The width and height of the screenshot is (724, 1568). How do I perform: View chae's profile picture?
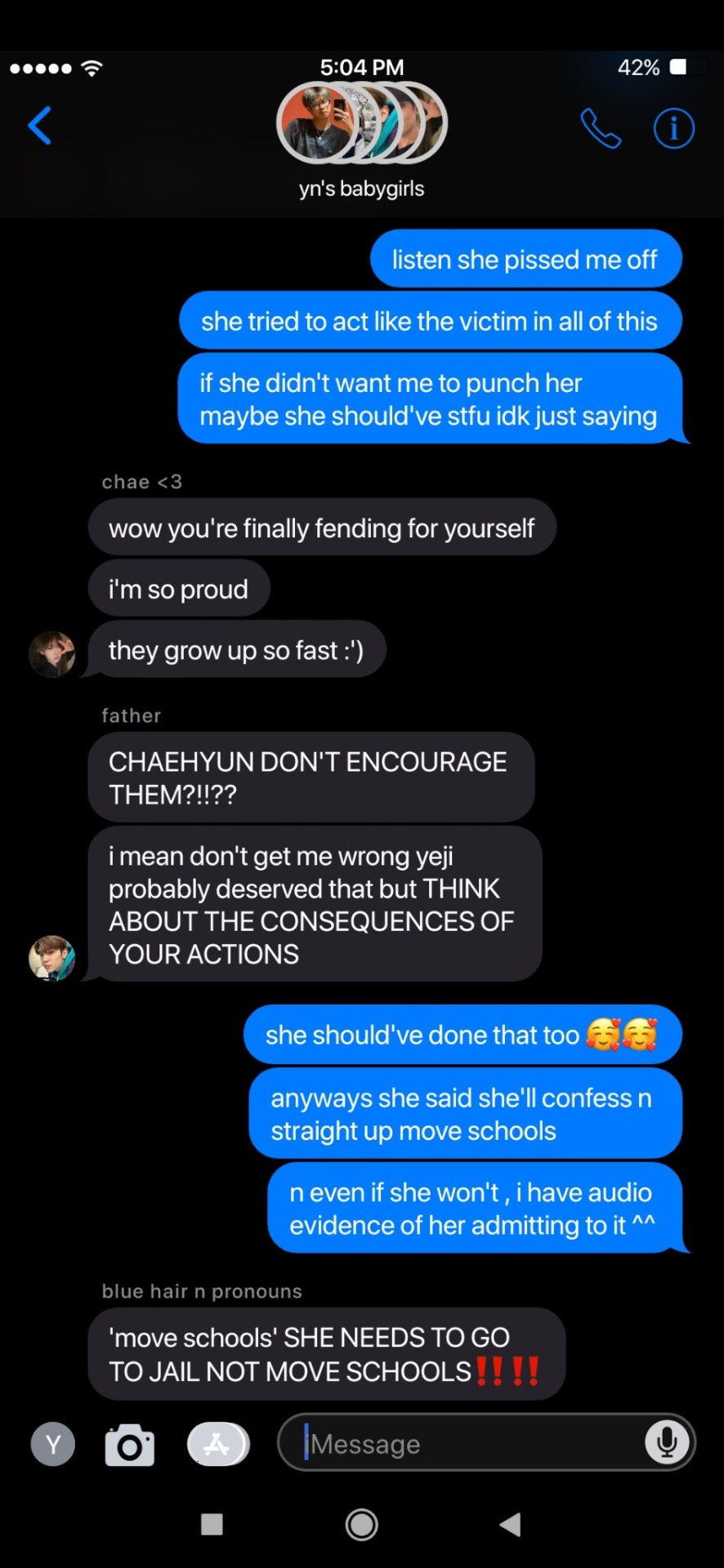click(x=51, y=653)
